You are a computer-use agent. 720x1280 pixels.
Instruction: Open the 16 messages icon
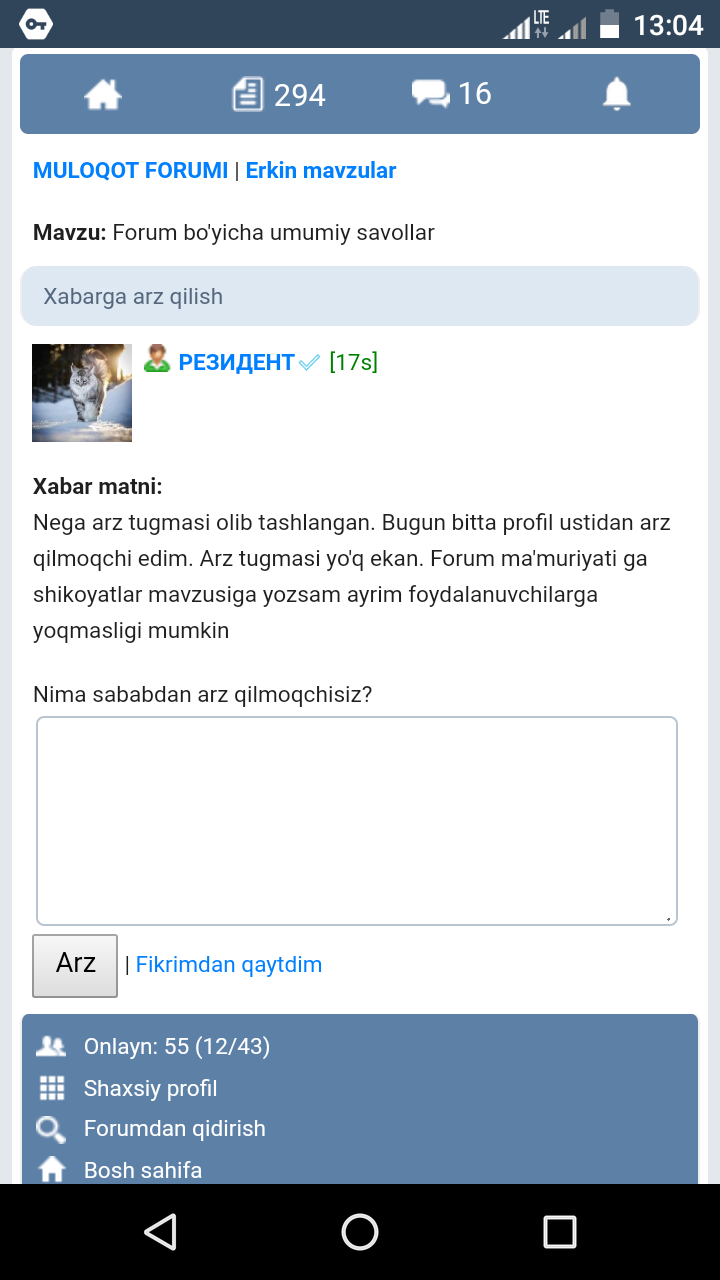point(451,94)
